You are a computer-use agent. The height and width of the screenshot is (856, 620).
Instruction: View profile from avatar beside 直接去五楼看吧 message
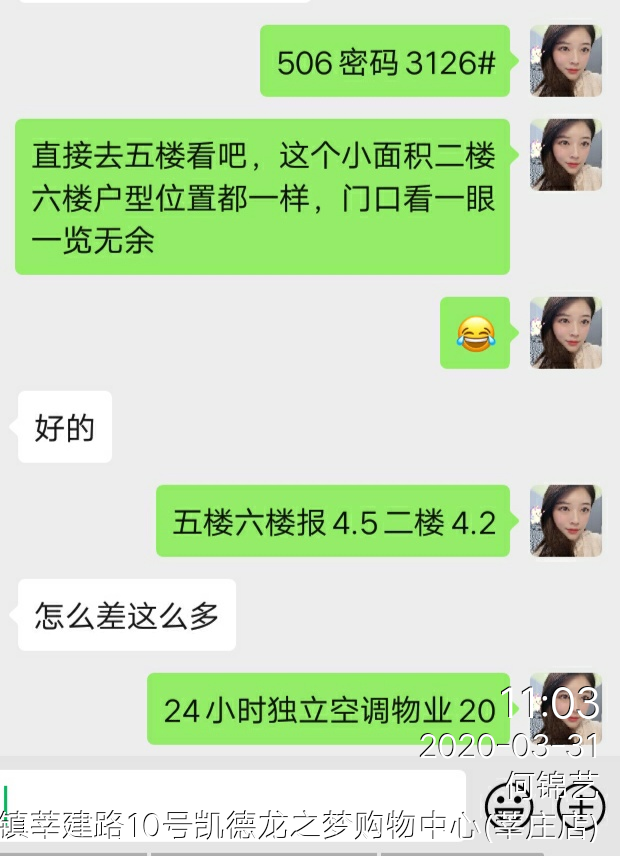[x=565, y=155]
